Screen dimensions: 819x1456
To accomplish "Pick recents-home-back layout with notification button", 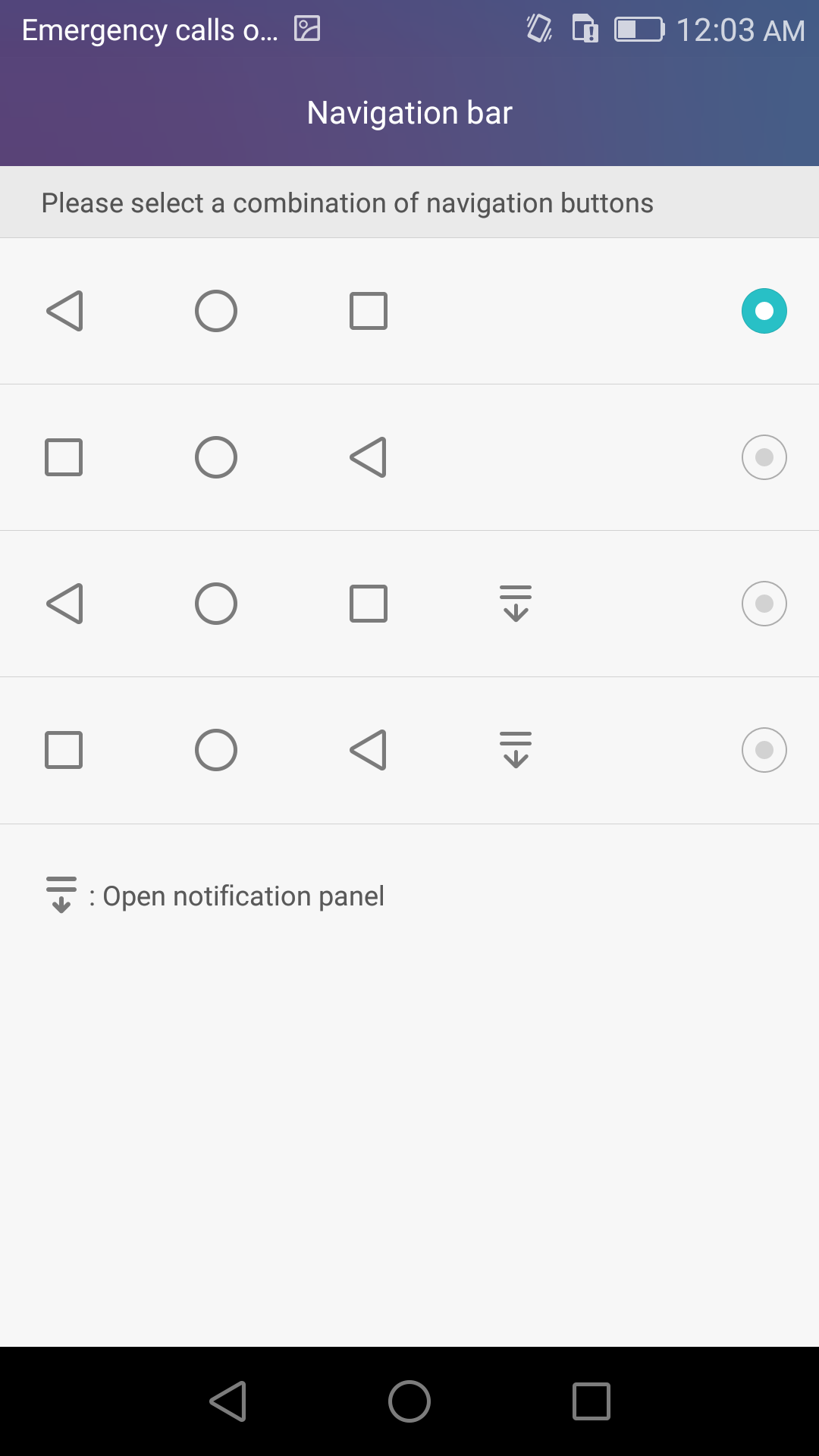I will pyautogui.click(x=409, y=750).
